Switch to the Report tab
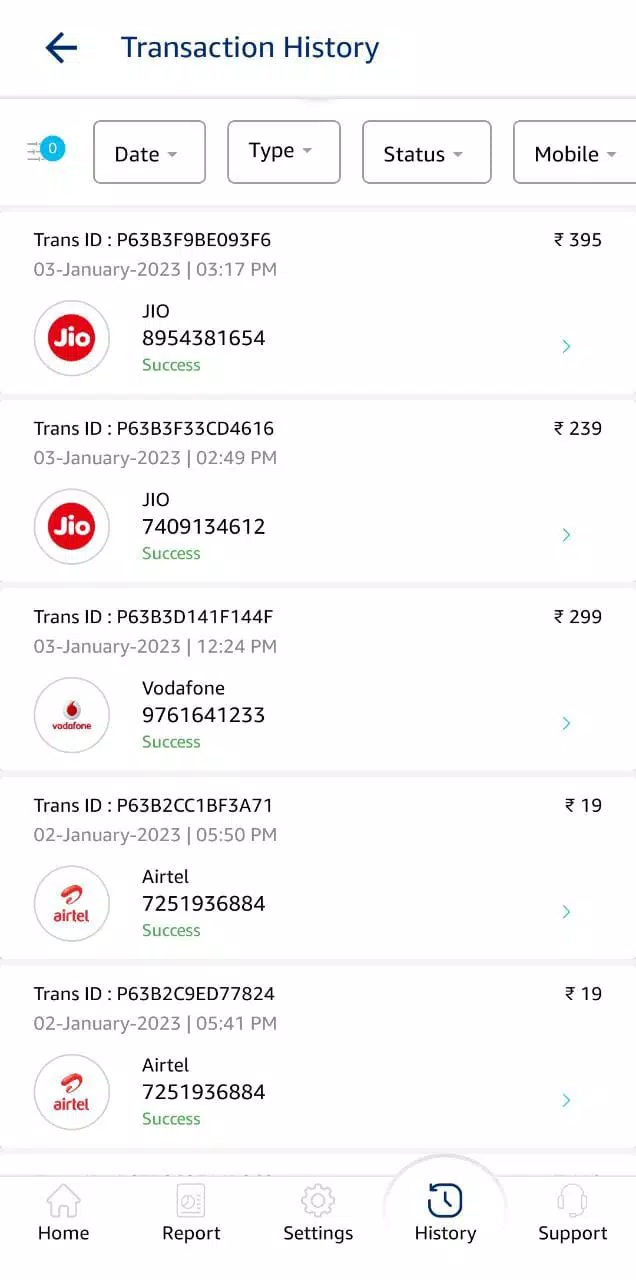 pos(191,1214)
